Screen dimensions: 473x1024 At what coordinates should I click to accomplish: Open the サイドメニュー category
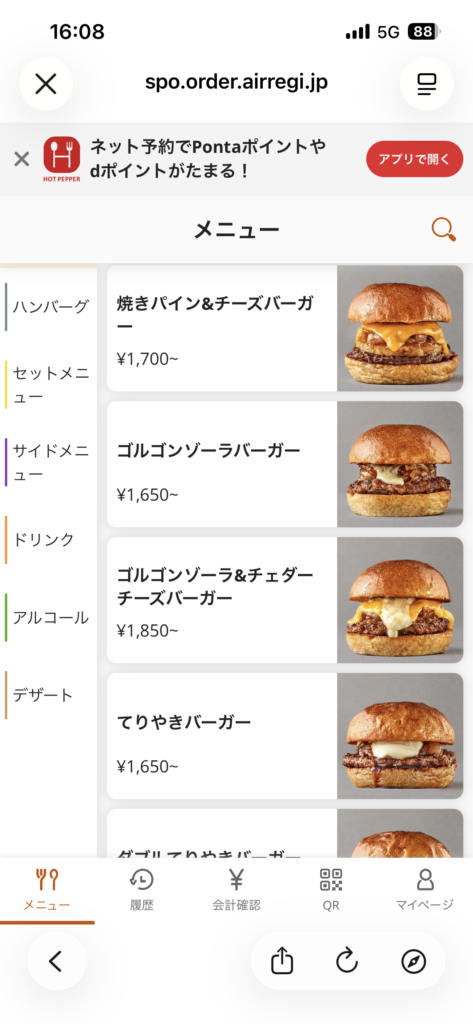49,462
